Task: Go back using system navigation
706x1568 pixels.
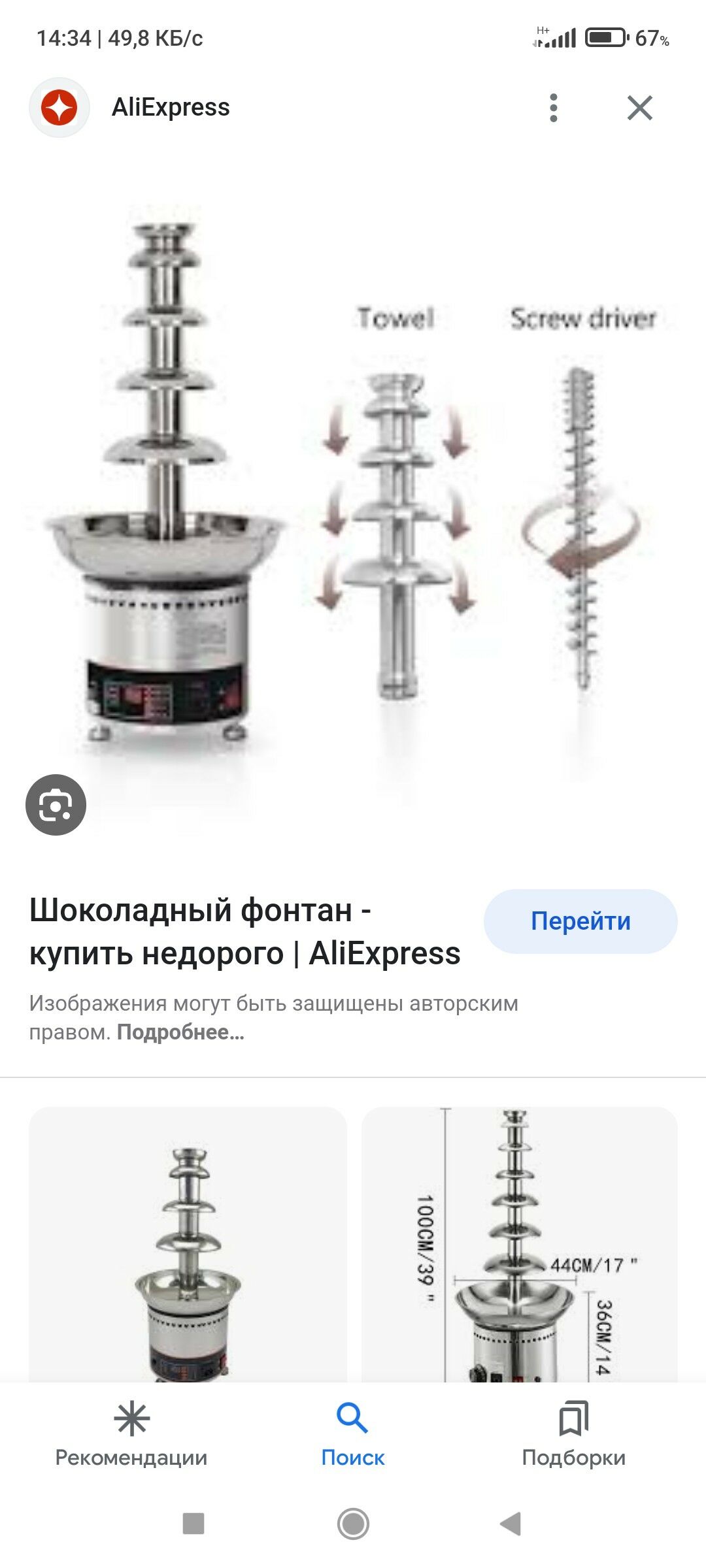Action: (x=511, y=1524)
